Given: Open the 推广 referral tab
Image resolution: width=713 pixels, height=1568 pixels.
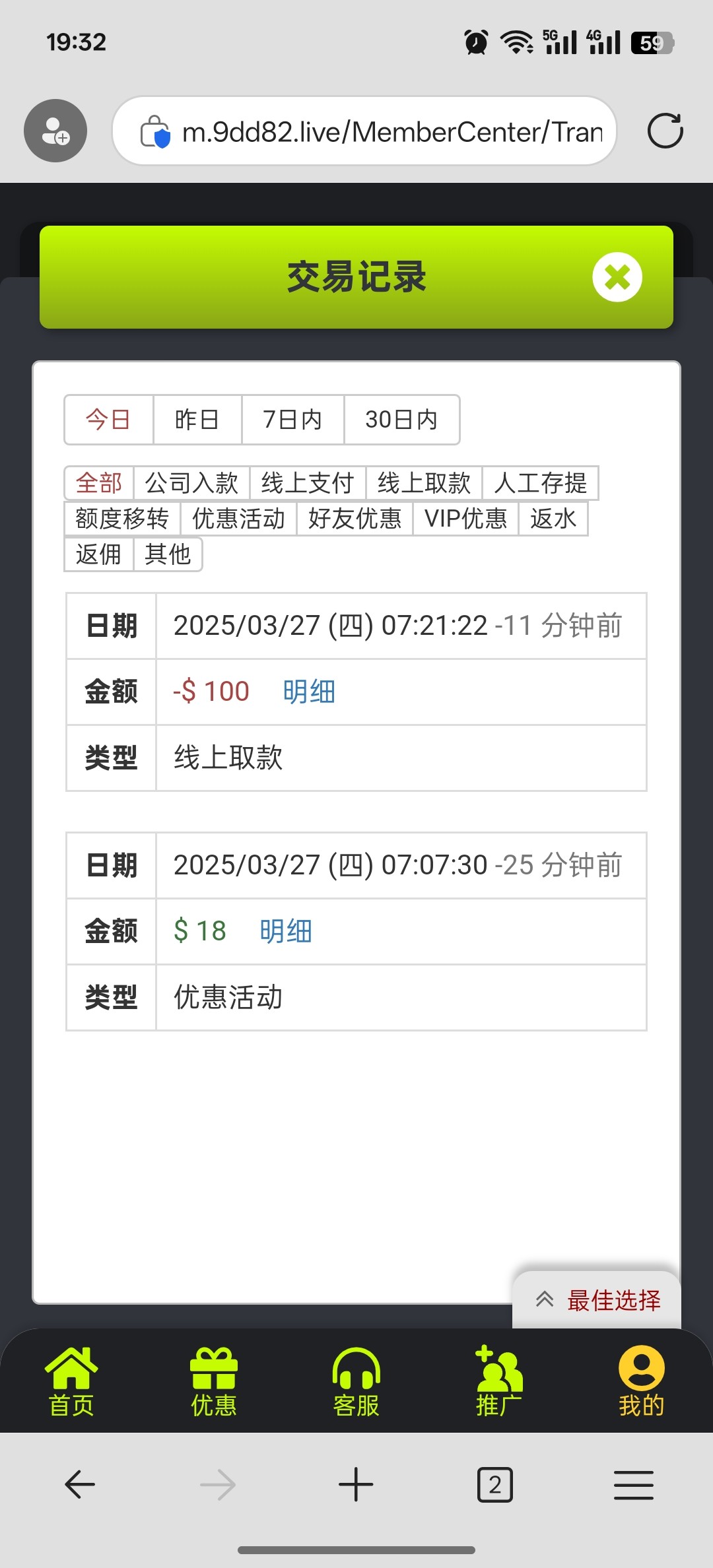Looking at the screenshot, I should tap(499, 1382).
